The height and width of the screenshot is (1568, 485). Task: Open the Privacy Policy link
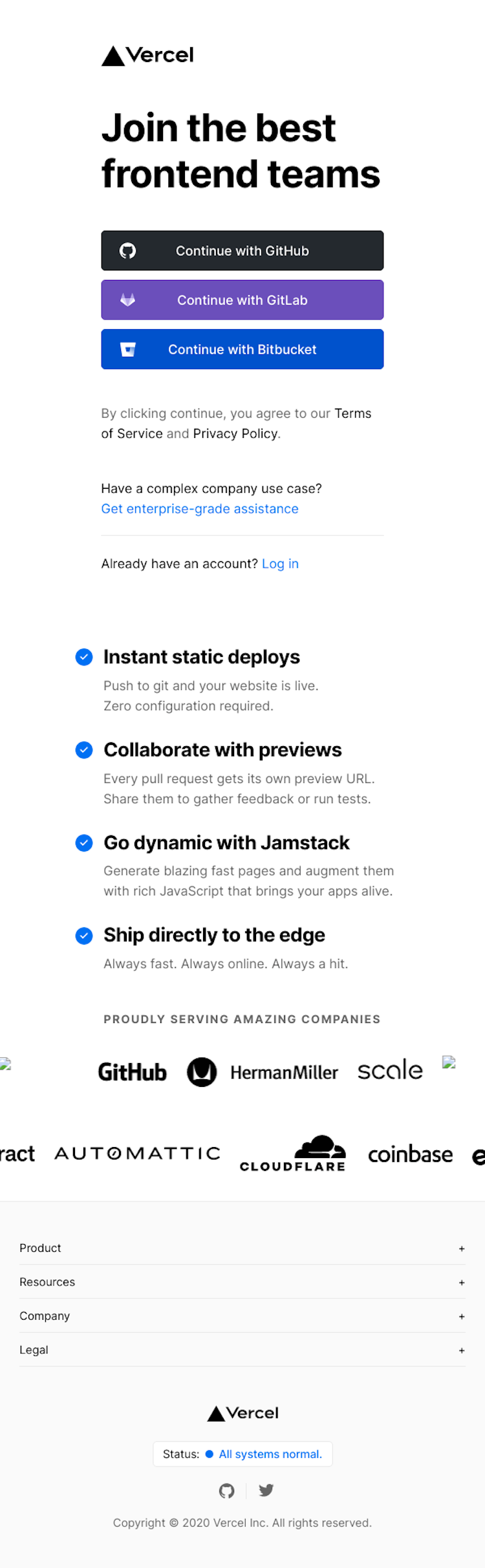235,433
